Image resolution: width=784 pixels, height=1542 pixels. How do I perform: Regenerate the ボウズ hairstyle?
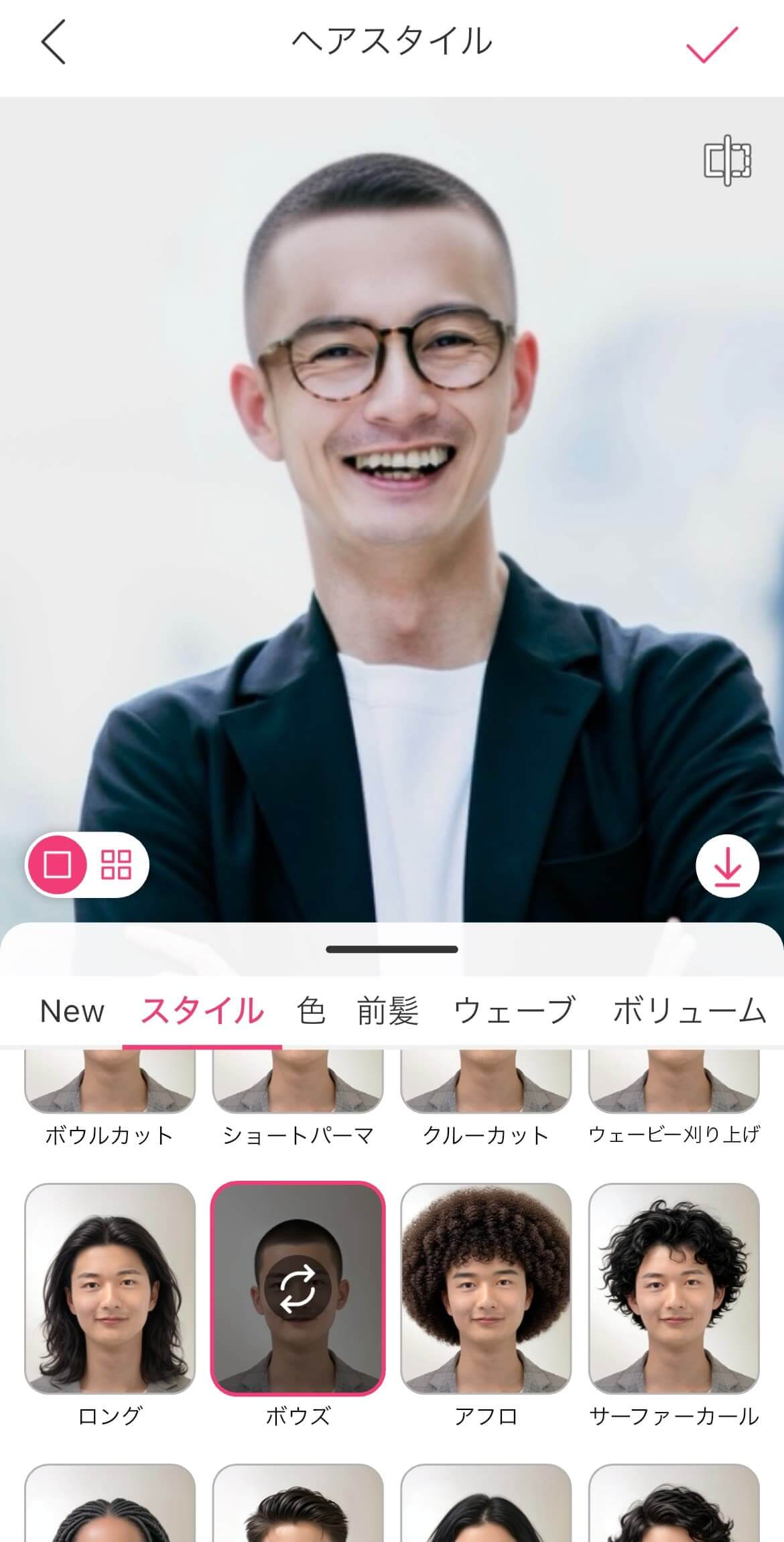[x=298, y=1288]
